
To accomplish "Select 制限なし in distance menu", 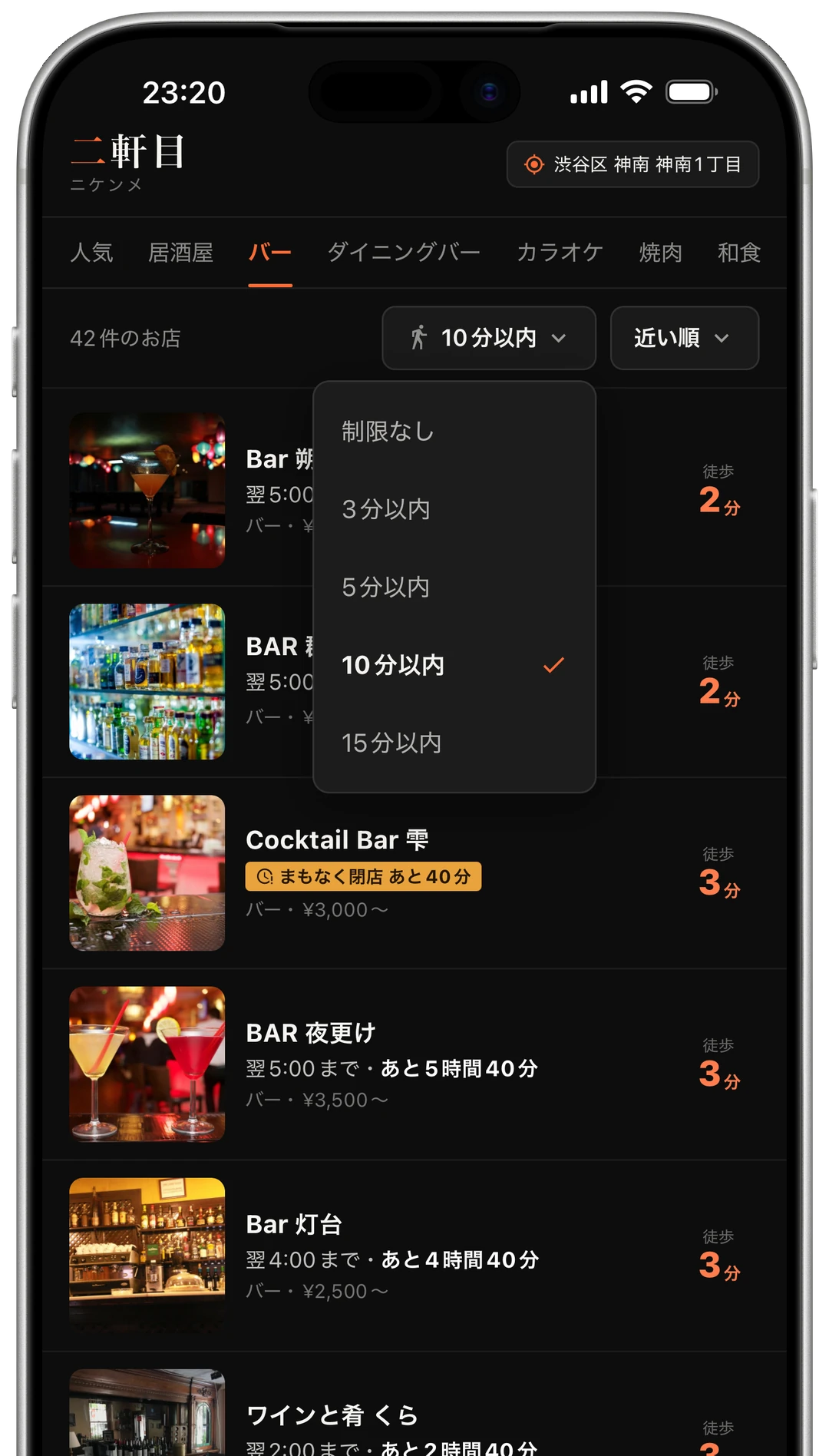I will coord(454,432).
